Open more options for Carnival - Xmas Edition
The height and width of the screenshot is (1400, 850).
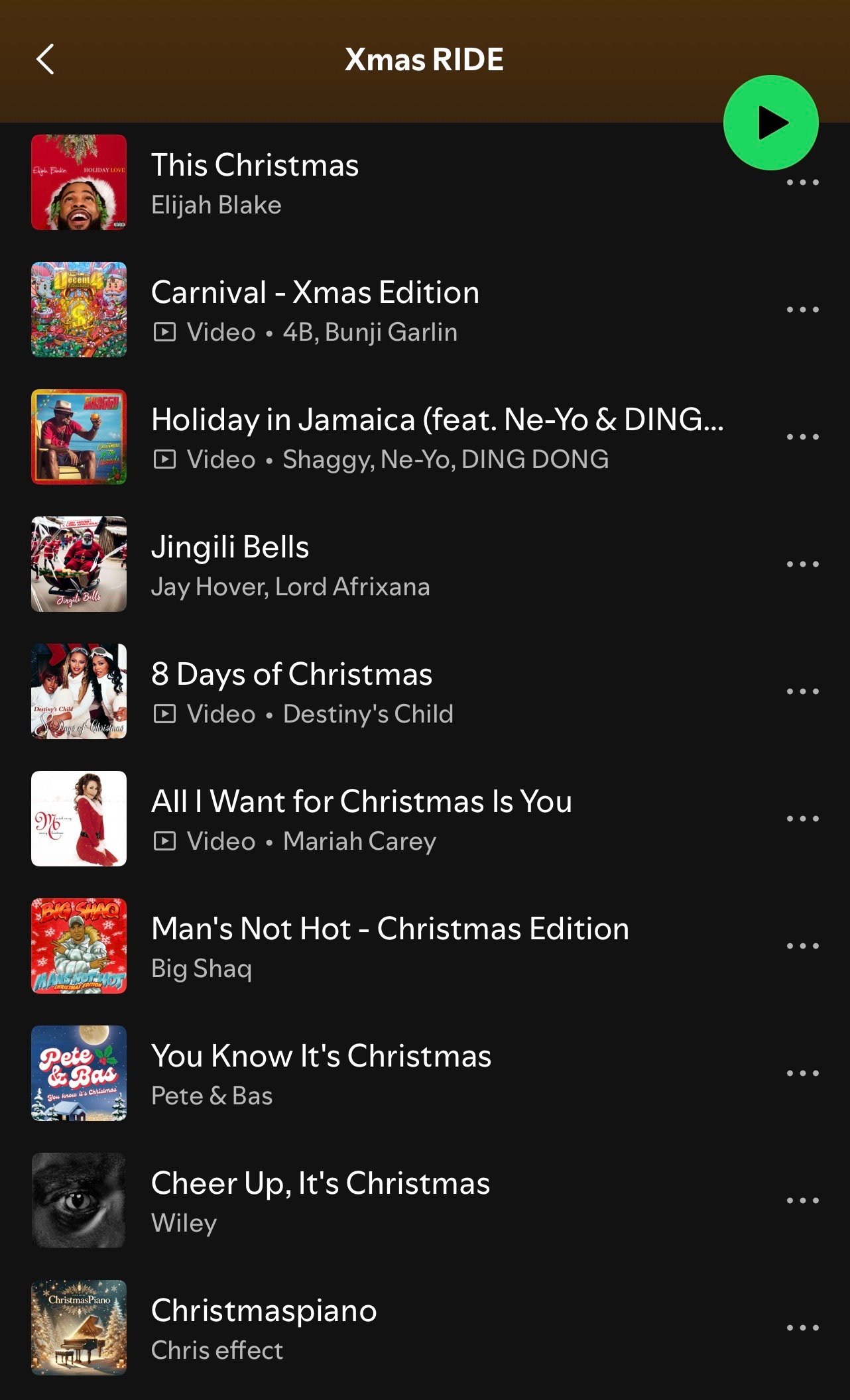[x=802, y=310]
